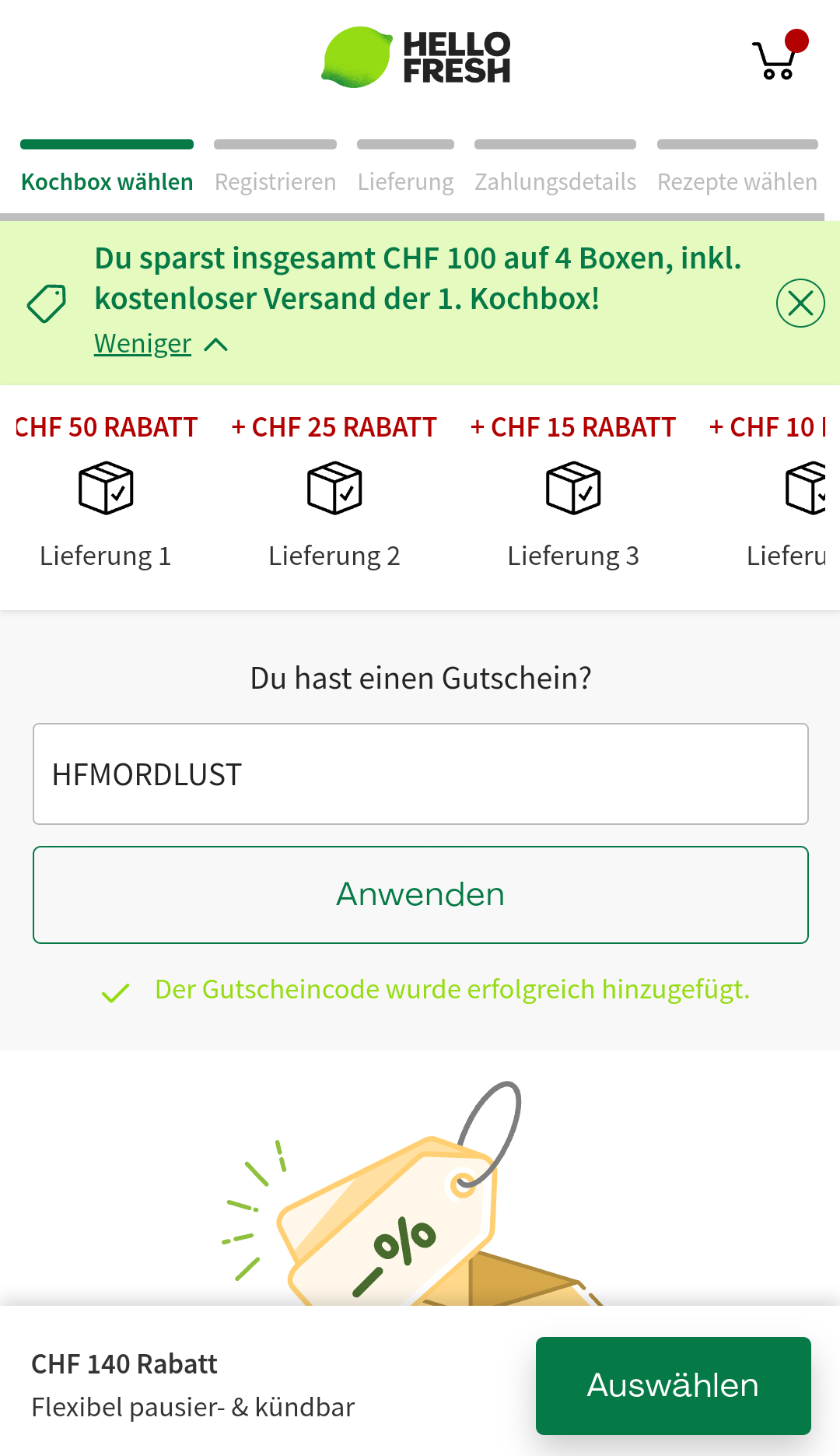Viewport: 840px width, 1456px height.
Task: Confirm the box with Auswählen
Action: point(673,1385)
